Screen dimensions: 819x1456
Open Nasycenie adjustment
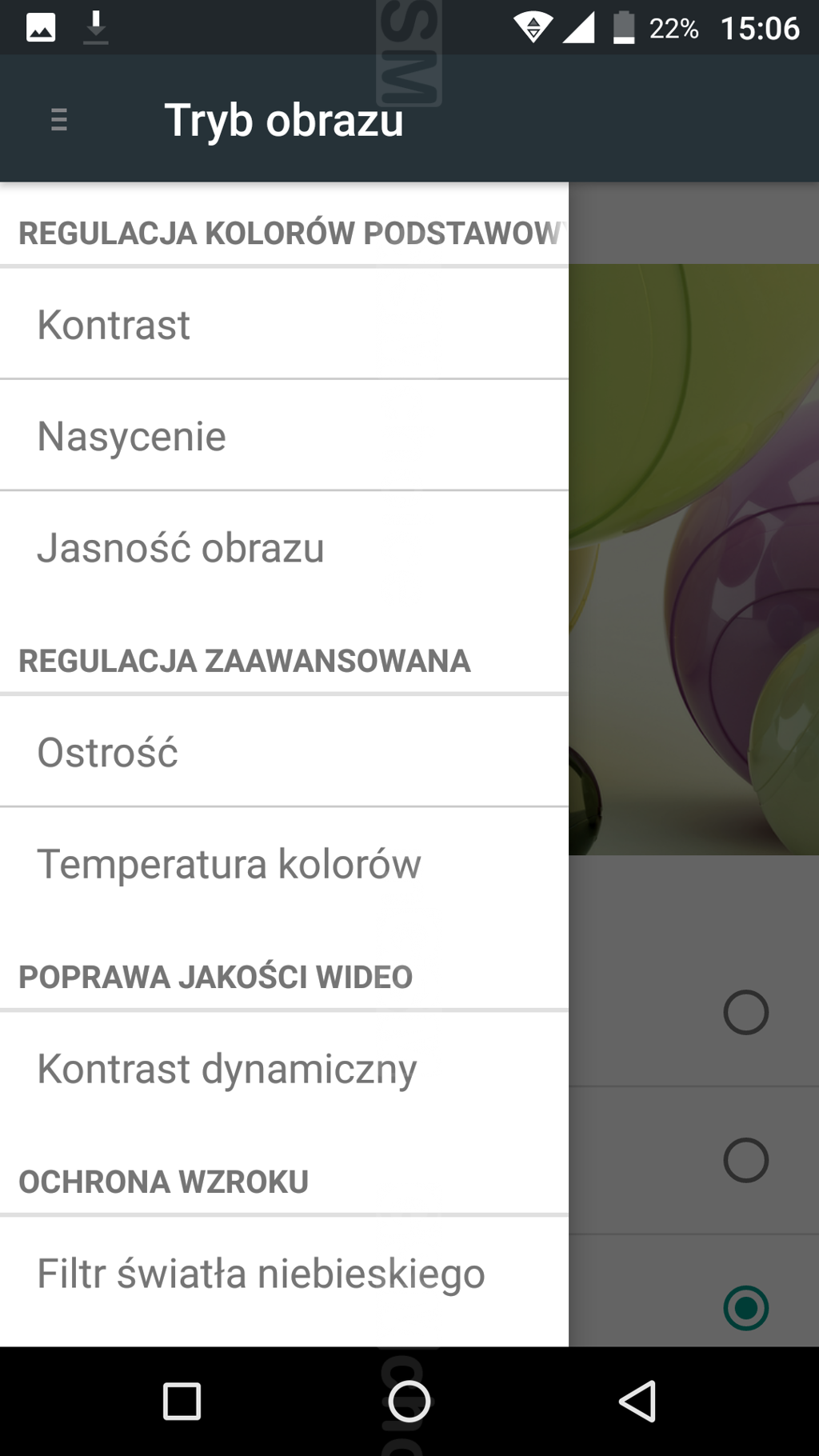point(284,436)
